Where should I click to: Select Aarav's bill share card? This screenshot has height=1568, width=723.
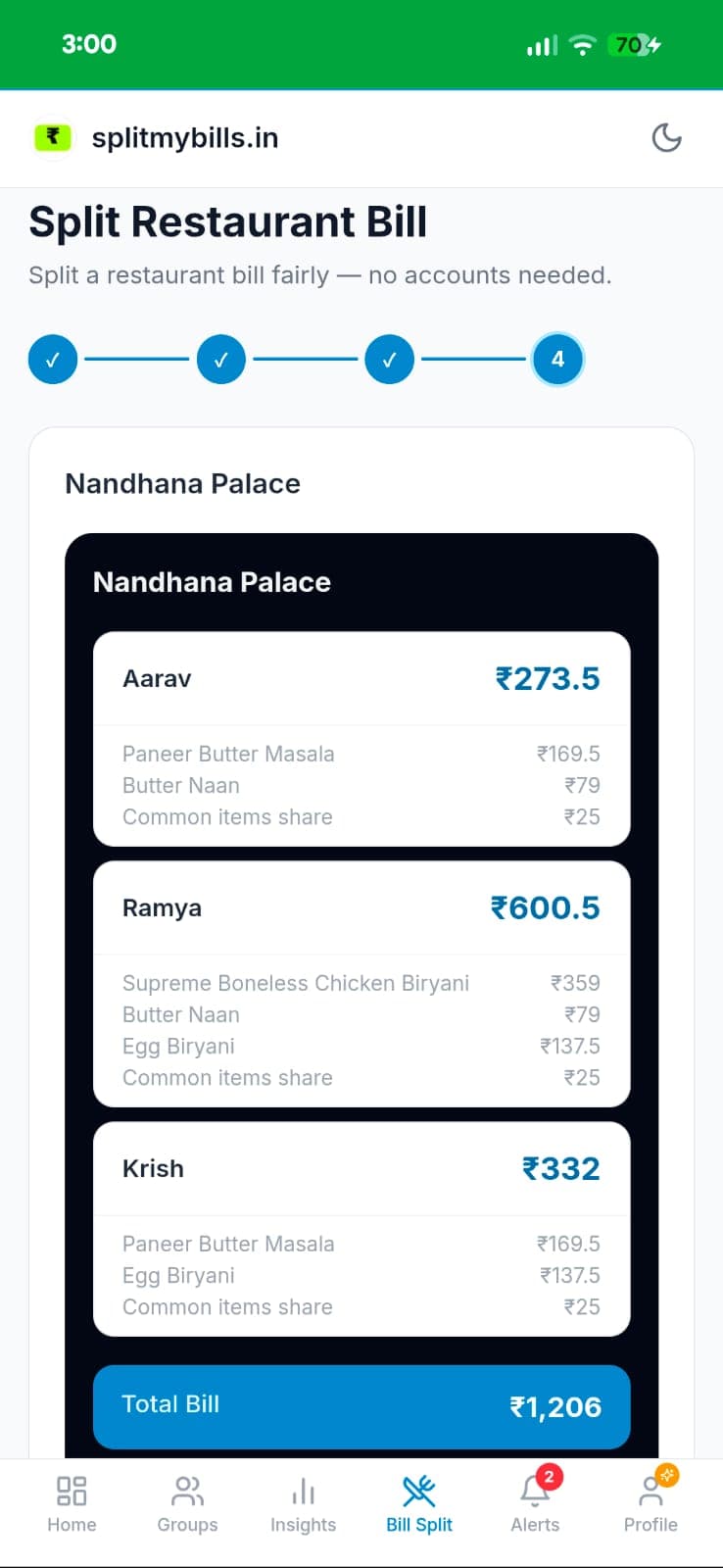click(x=361, y=739)
